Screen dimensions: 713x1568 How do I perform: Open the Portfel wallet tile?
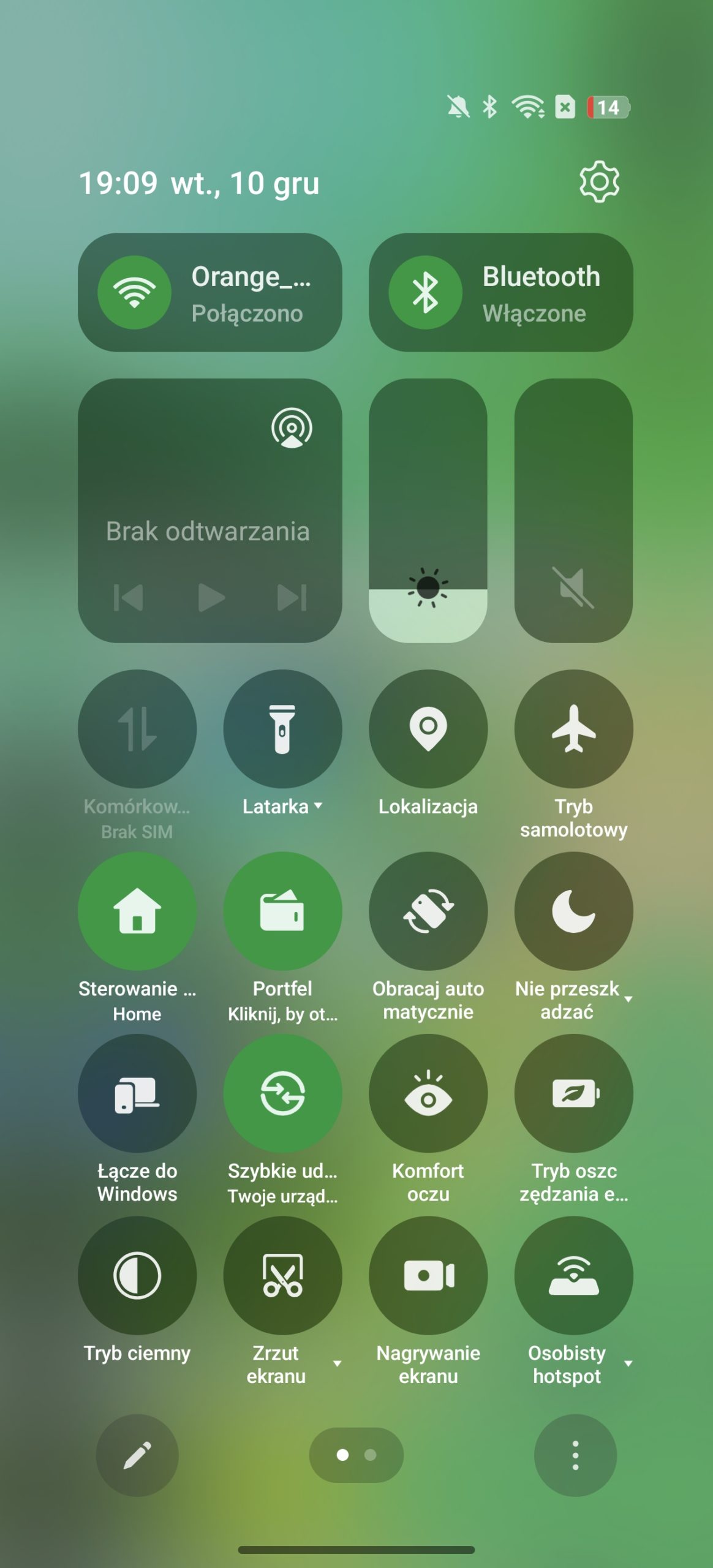click(282, 911)
